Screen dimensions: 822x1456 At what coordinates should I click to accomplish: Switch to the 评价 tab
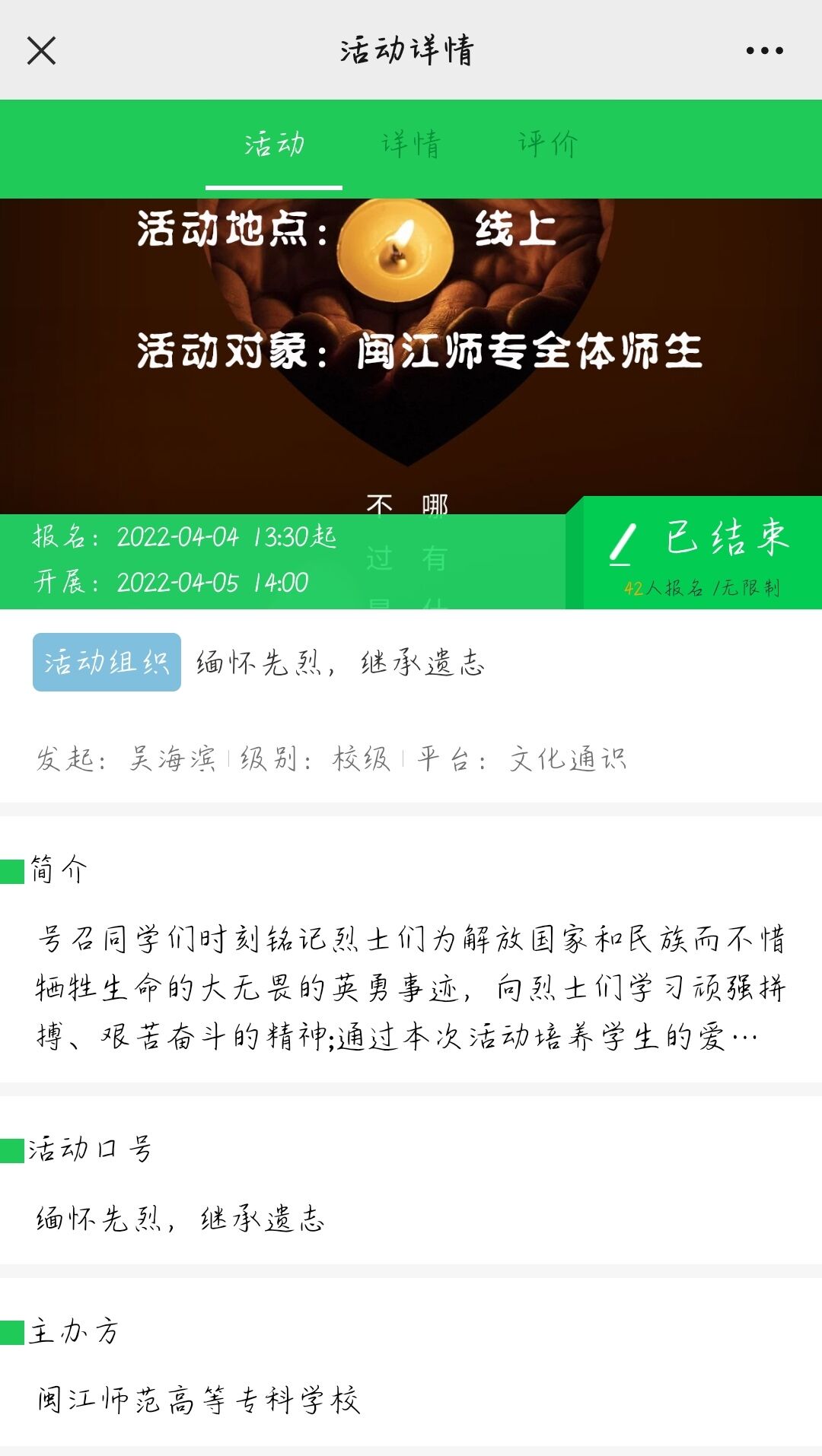[x=548, y=144]
